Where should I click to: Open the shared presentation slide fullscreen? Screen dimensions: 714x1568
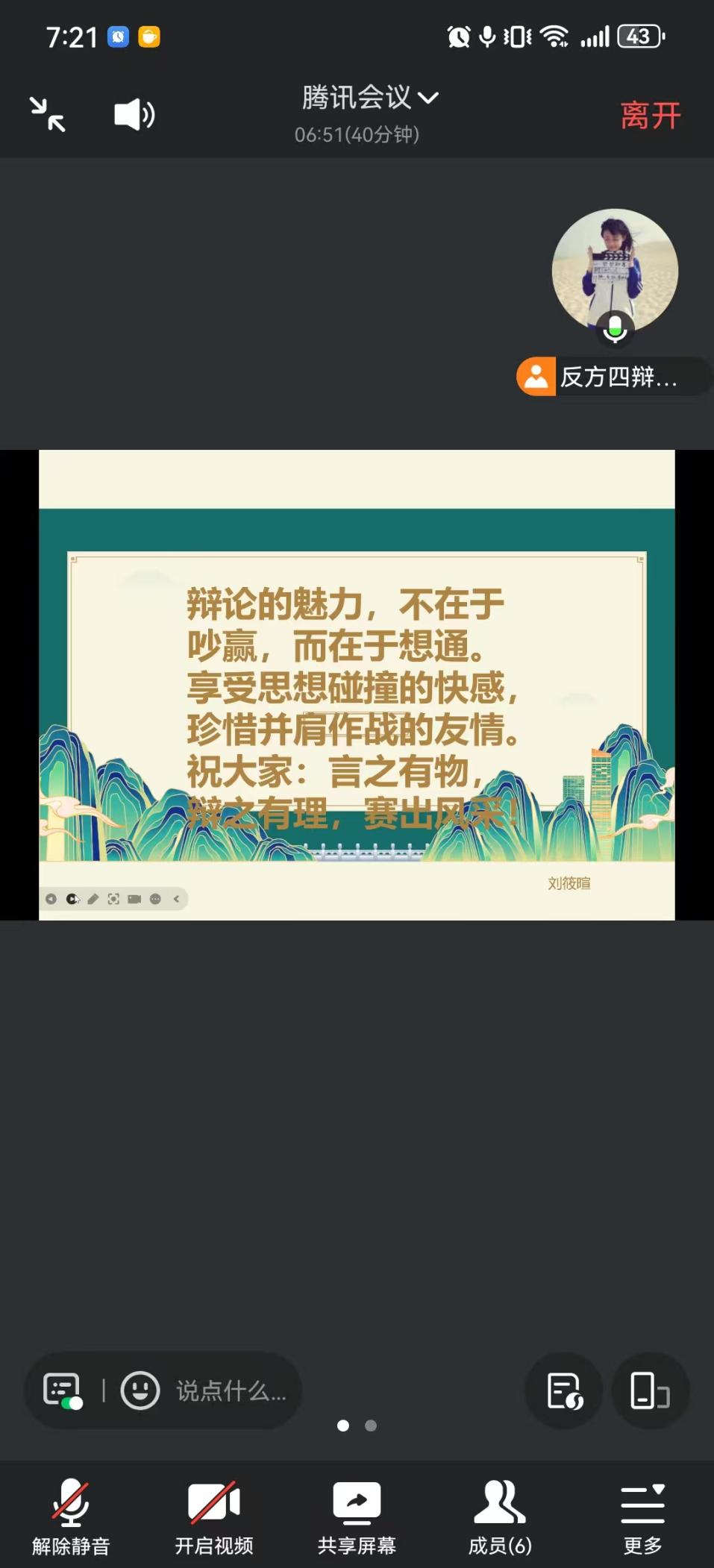tap(357, 685)
